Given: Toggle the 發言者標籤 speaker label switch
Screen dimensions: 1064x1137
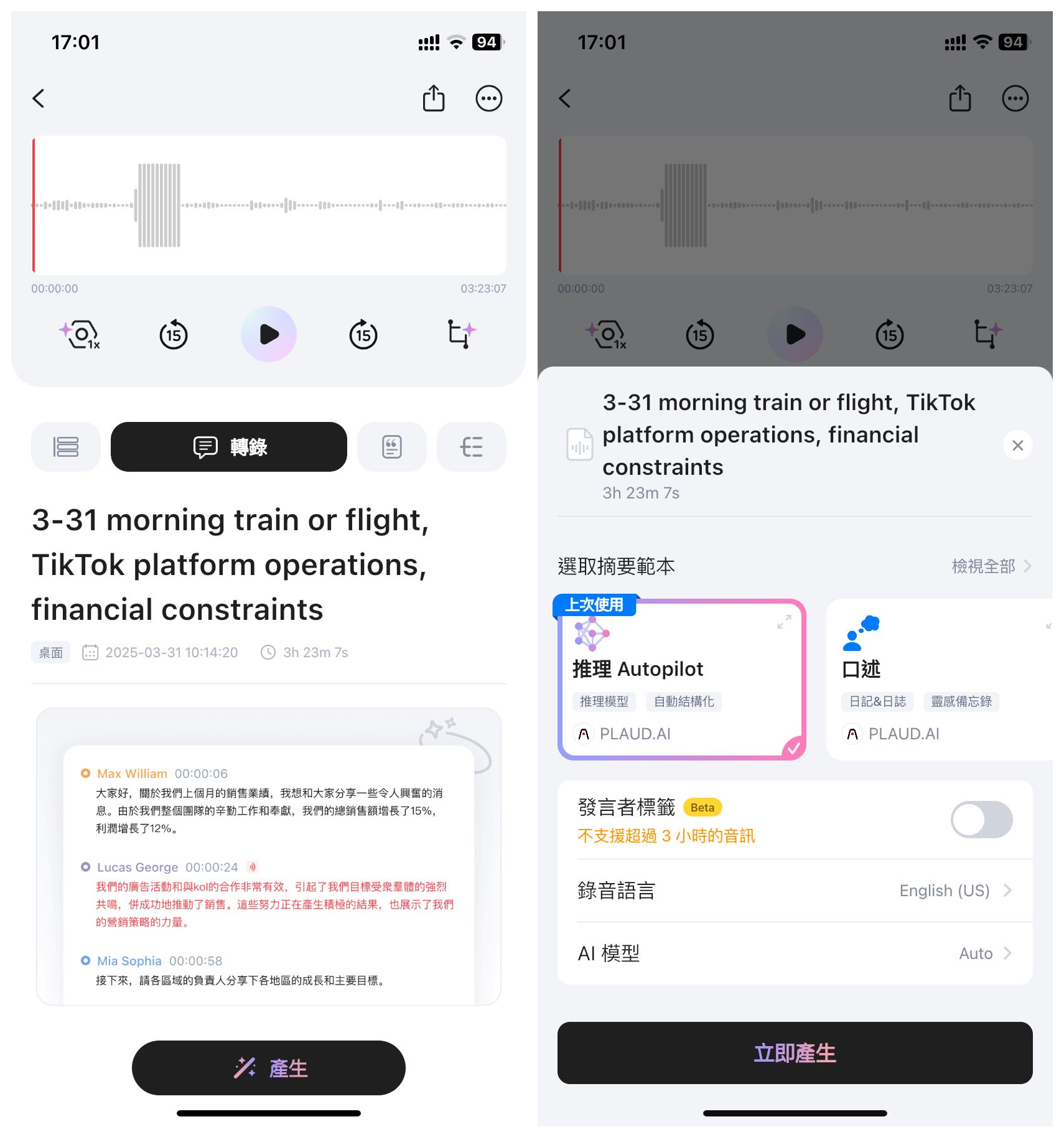Looking at the screenshot, I should click(981, 819).
